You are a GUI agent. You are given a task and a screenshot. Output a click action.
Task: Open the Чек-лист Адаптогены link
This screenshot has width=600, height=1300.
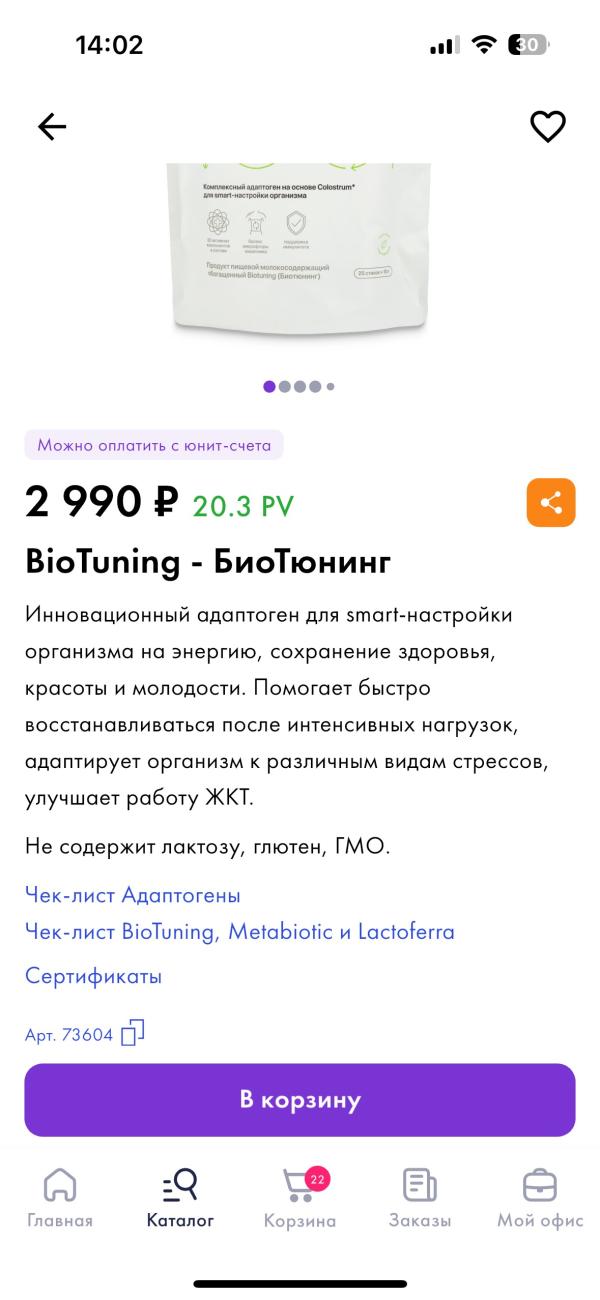click(x=132, y=895)
